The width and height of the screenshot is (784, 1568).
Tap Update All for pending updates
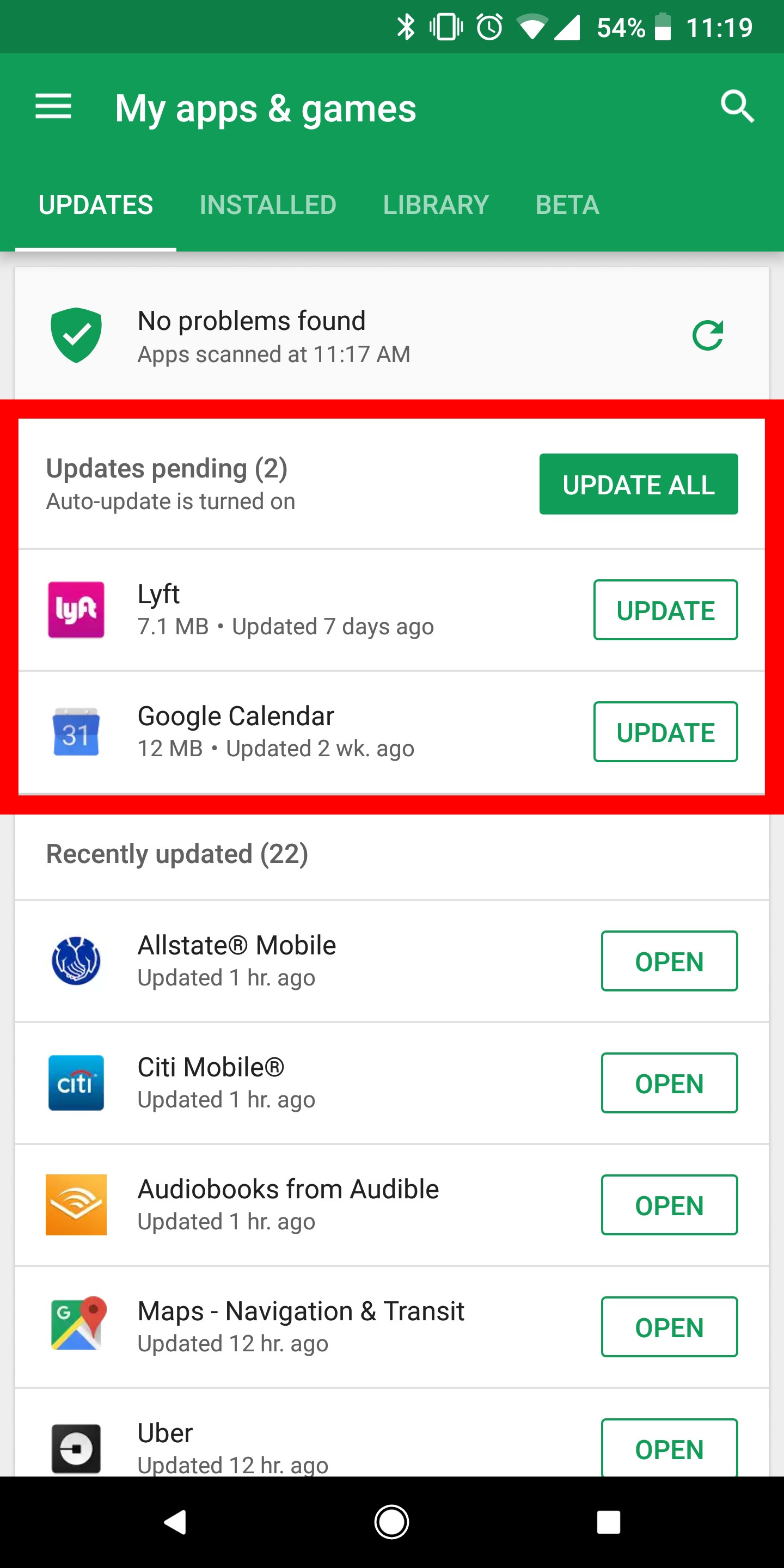click(638, 485)
